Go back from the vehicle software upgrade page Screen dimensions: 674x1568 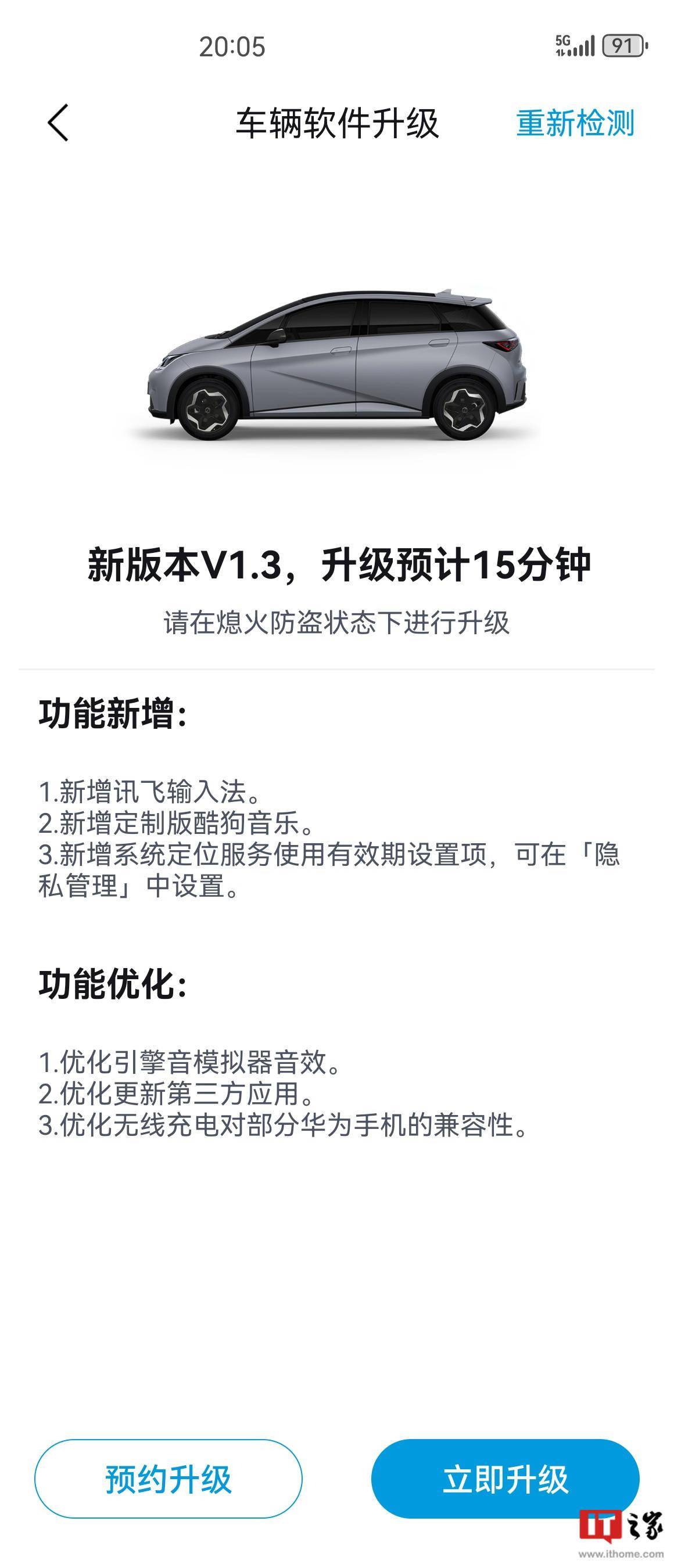click(58, 123)
